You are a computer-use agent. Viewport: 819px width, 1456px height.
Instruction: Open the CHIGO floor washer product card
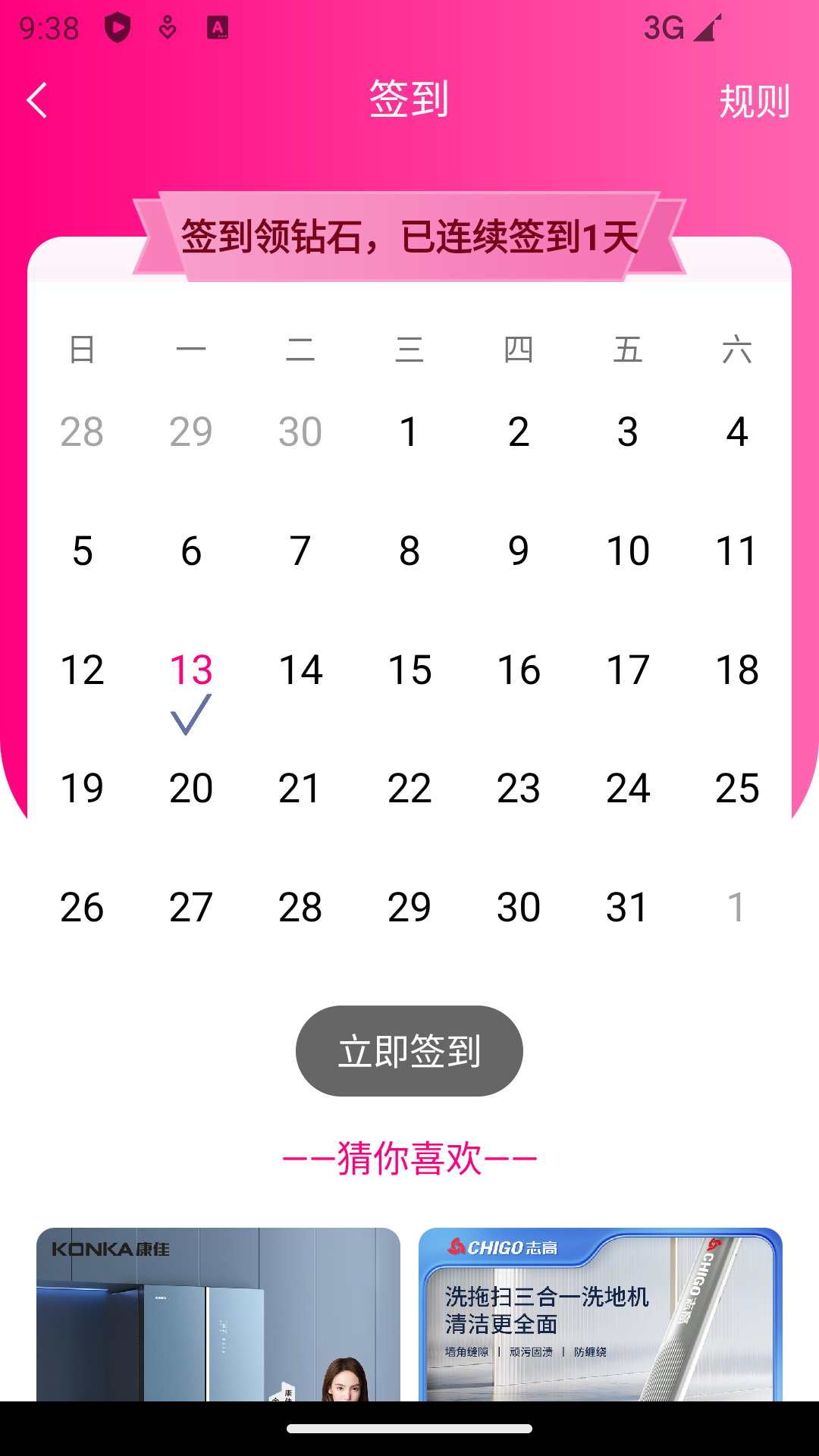601,1314
